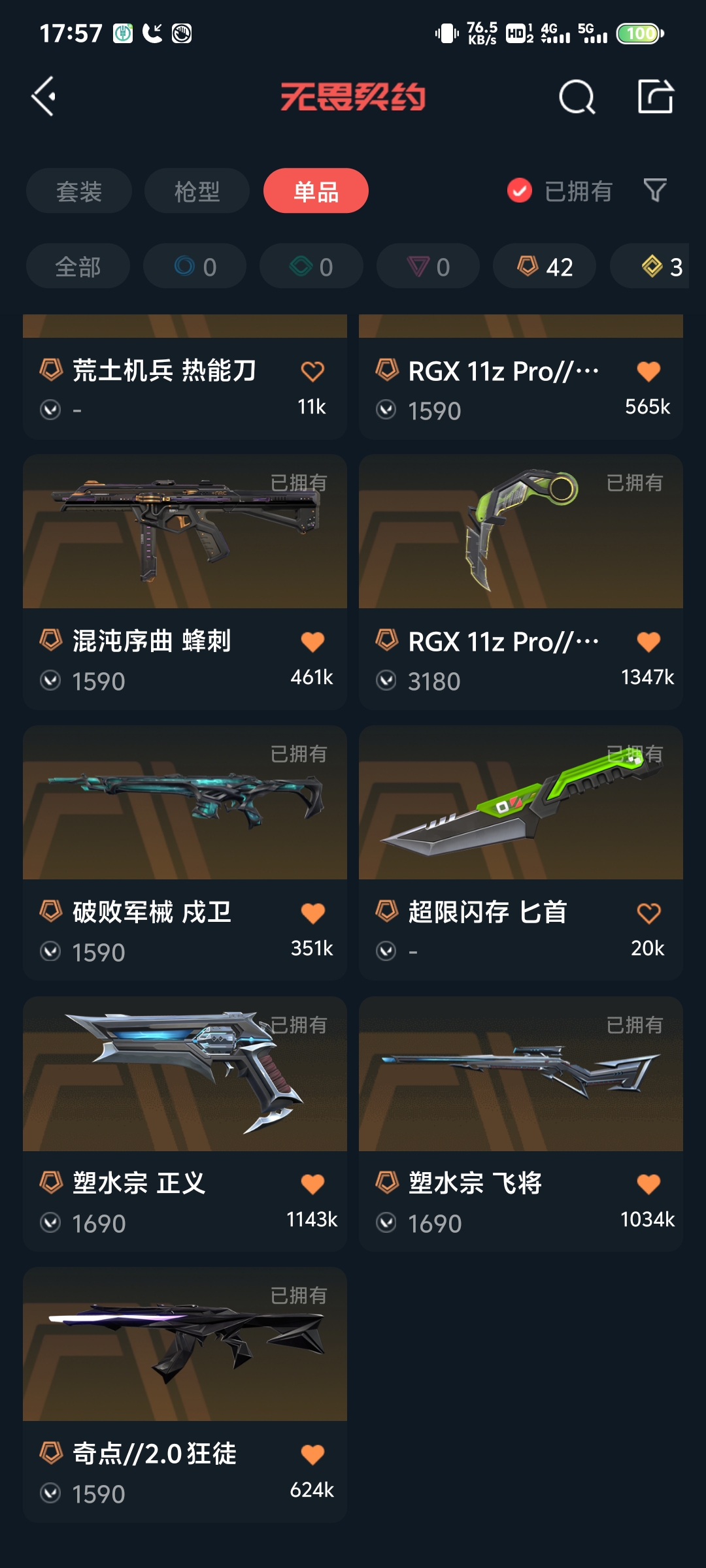Like the 超限闪存 匕首 skin

[x=648, y=913]
